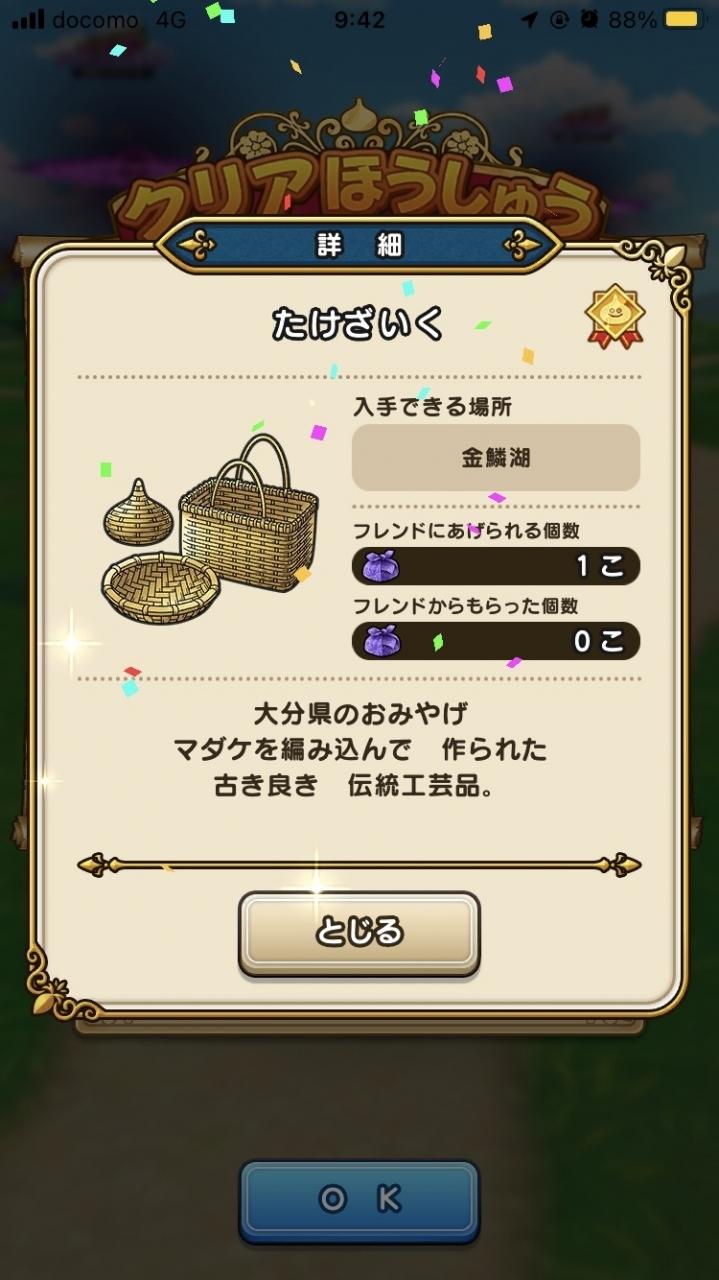Image resolution: width=719 pixels, height=1280 pixels.
Task: Close the detail dialog with とじる
Action: click(x=359, y=932)
